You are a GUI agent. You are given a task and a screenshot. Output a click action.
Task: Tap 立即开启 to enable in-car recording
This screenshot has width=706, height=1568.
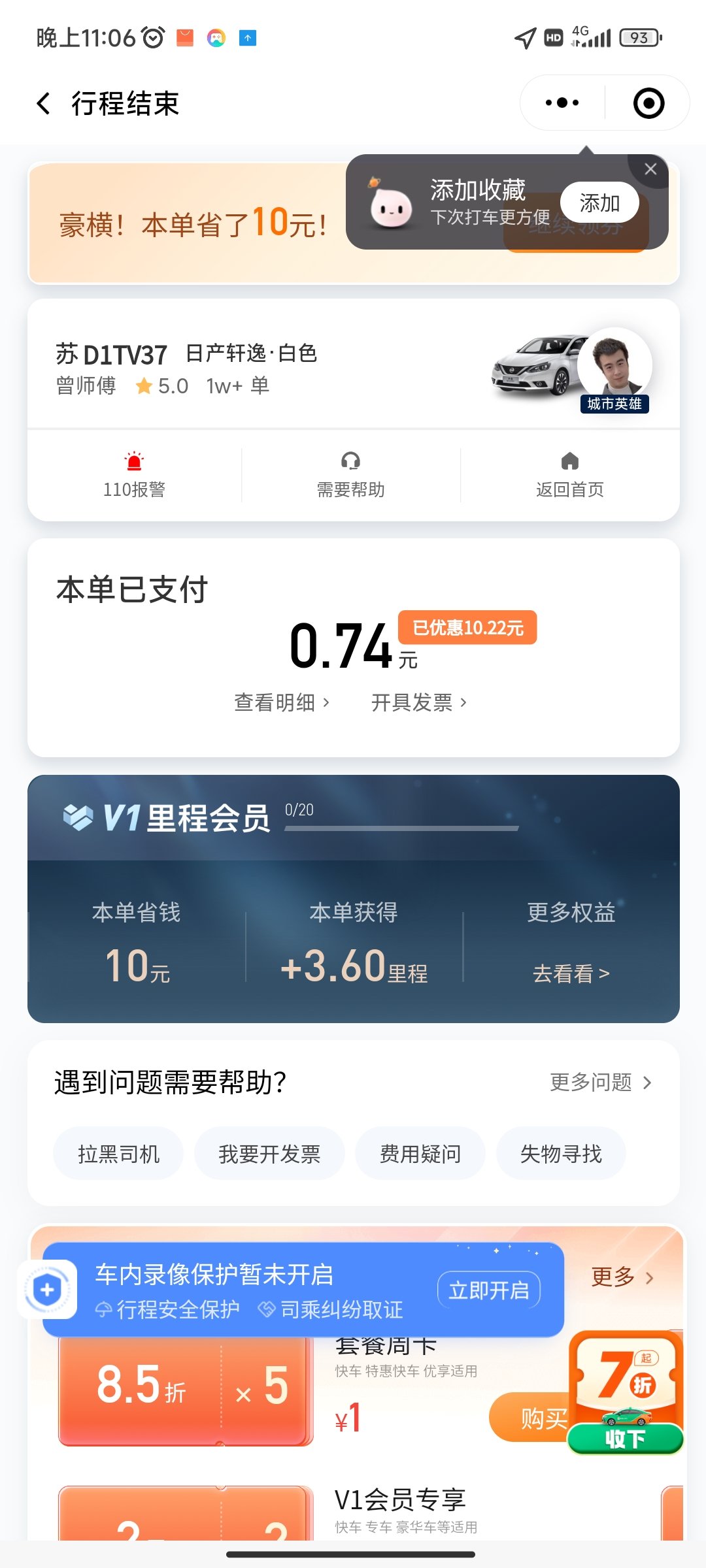point(489,1290)
